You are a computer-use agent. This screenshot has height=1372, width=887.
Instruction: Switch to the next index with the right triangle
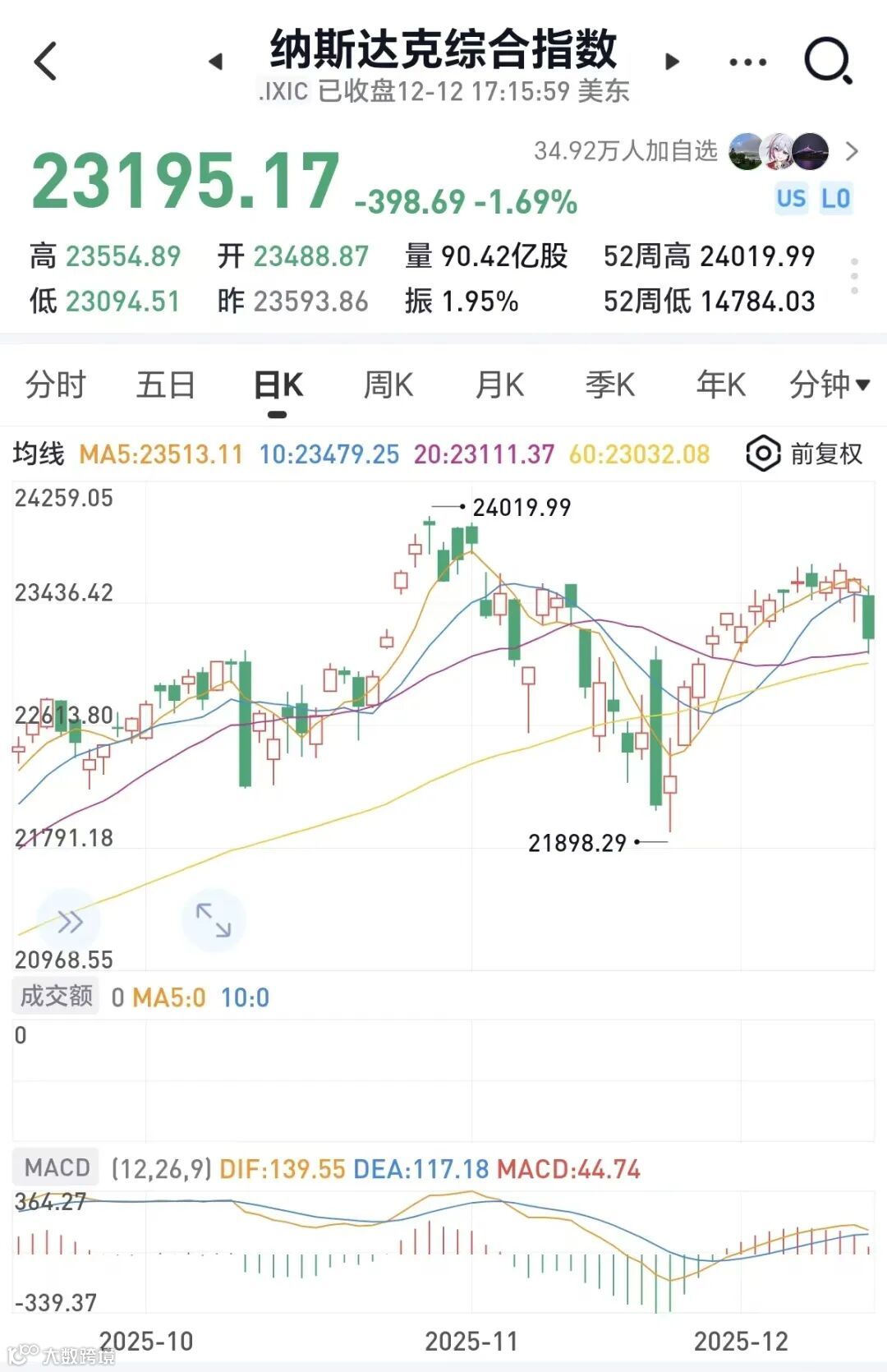(672, 62)
